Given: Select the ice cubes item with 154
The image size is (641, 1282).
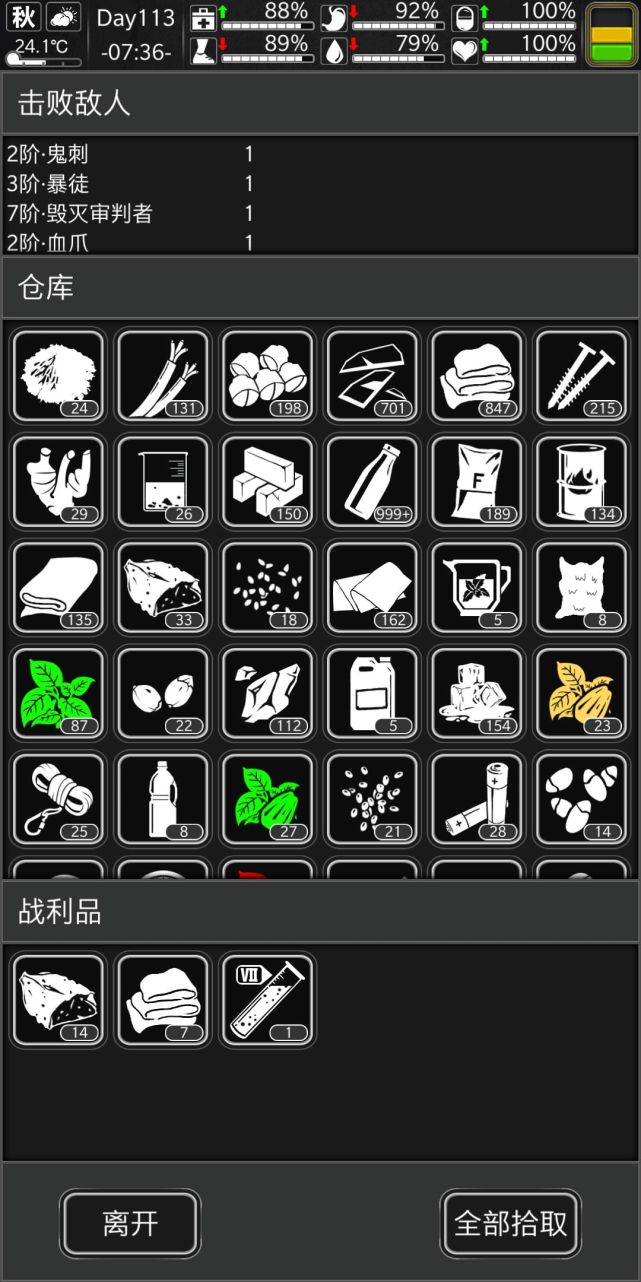Looking at the screenshot, I should point(477,693).
